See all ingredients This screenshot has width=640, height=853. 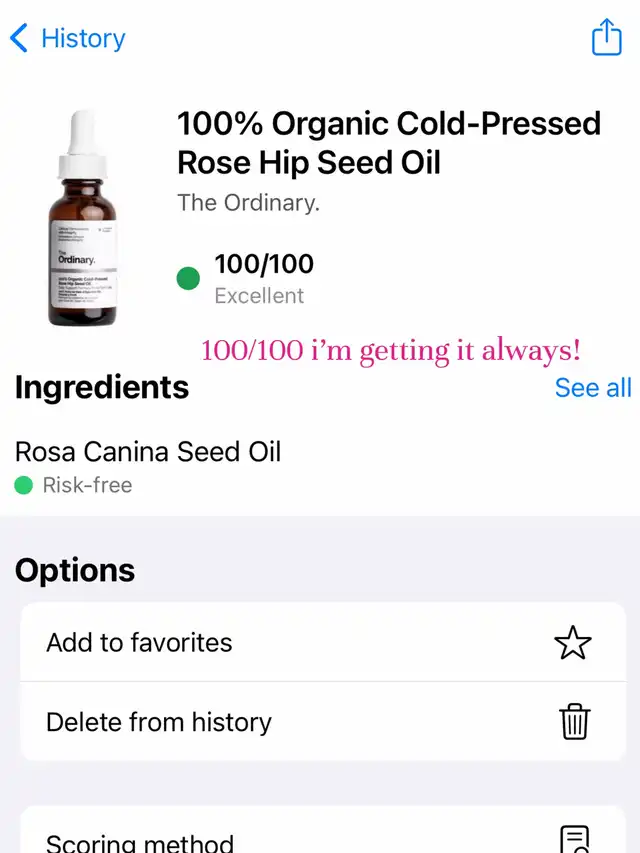click(593, 387)
